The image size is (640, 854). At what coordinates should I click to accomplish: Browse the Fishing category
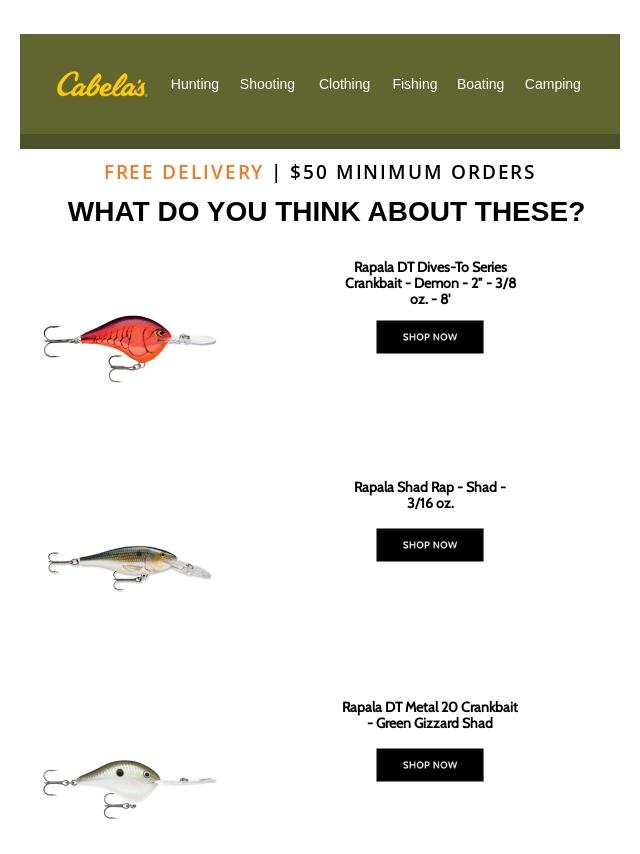[414, 85]
